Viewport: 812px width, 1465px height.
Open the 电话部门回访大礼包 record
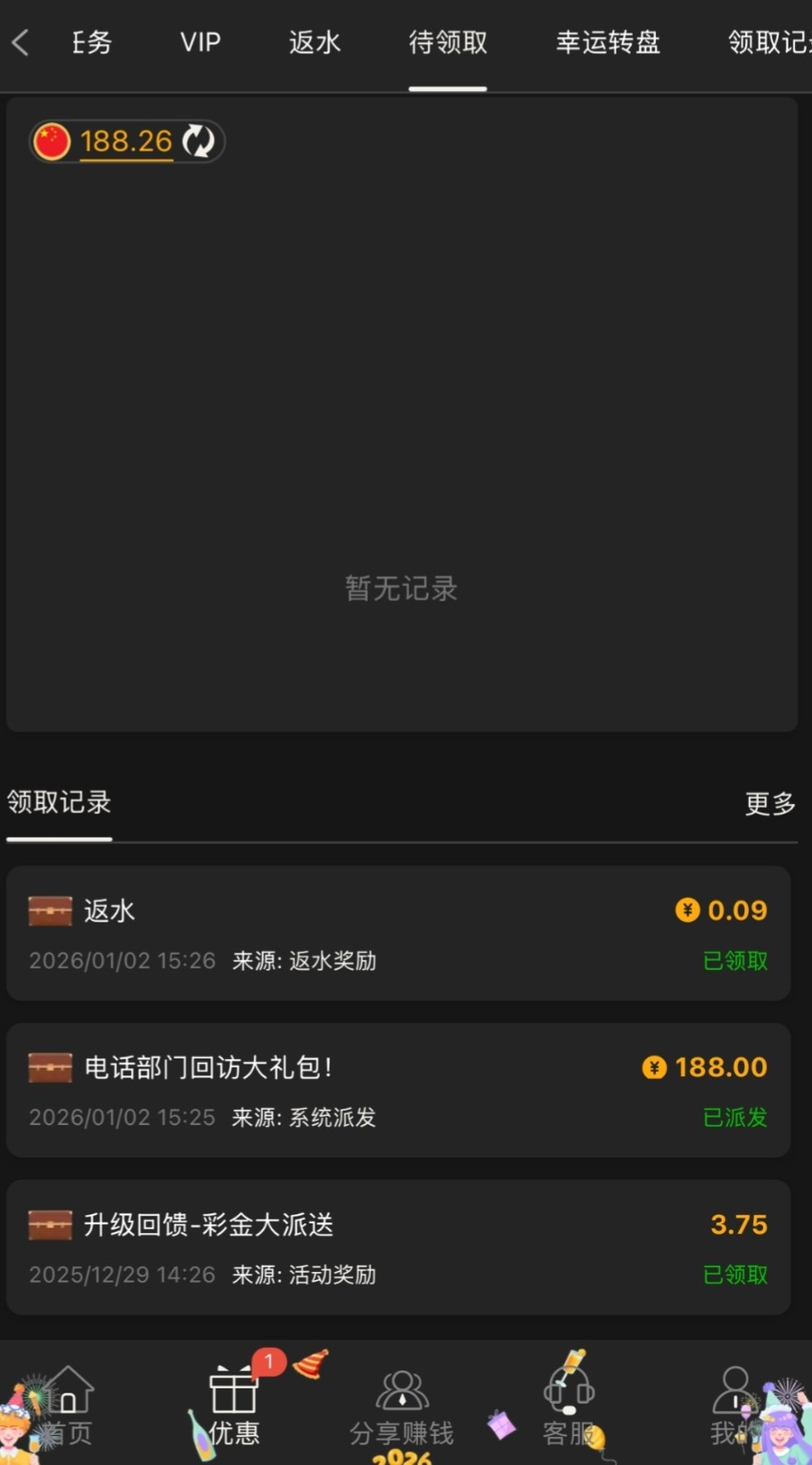[398, 1090]
